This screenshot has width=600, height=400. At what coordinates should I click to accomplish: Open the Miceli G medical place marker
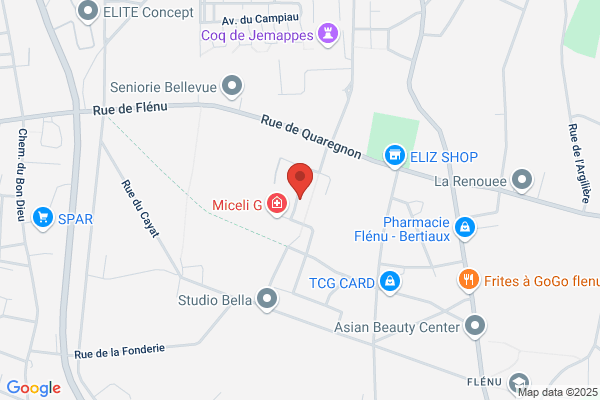[x=277, y=204]
